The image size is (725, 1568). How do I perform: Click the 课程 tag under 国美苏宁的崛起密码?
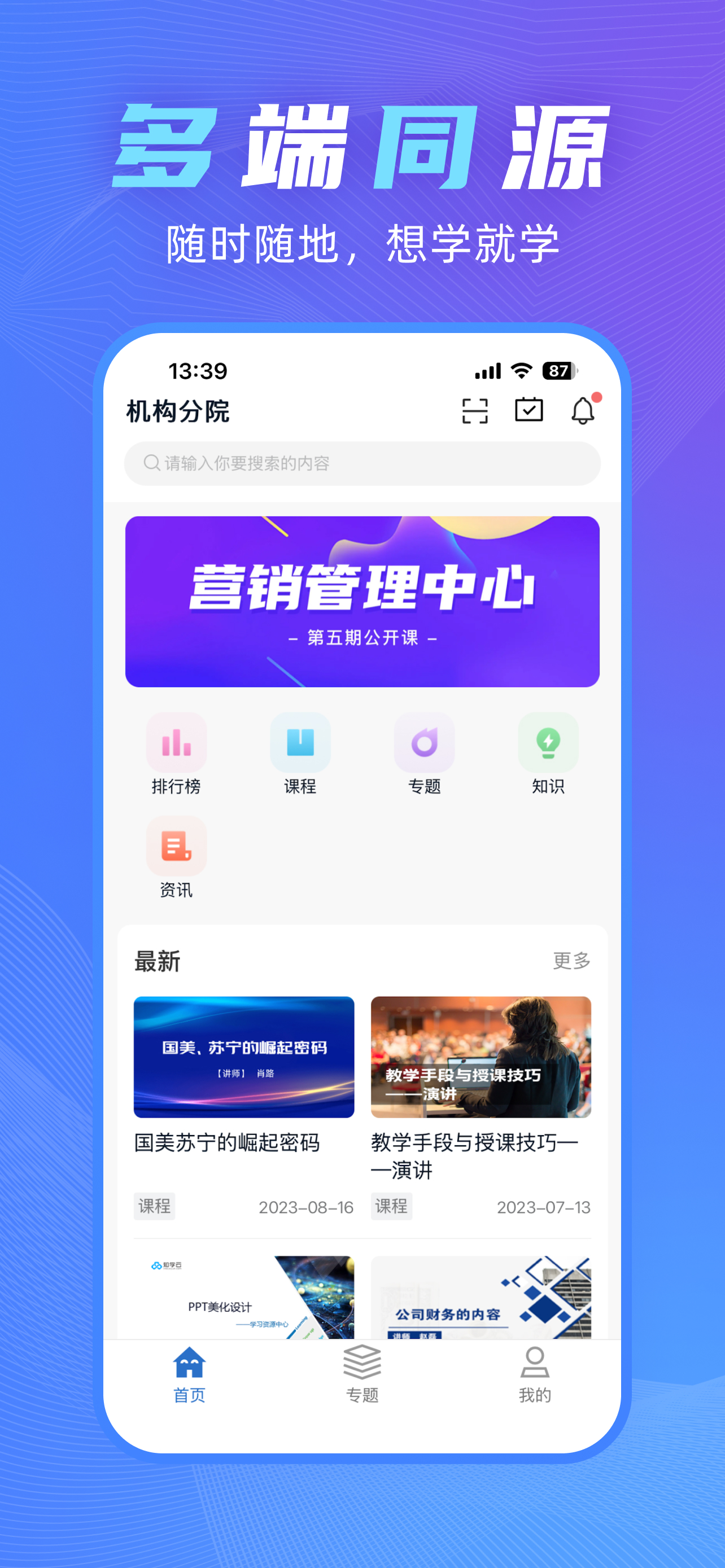click(x=154, y=1207)
